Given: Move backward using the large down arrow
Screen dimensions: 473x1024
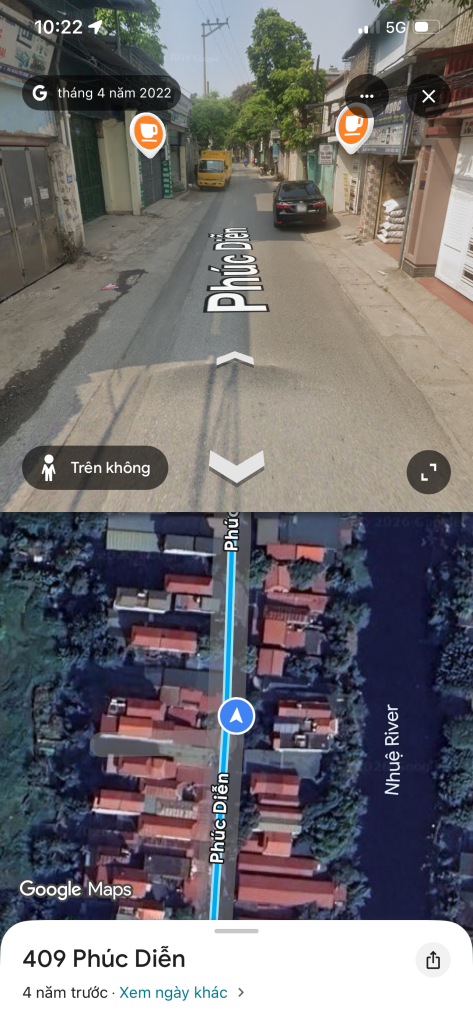Looking at the screenshot, I should tap(236, 467).
